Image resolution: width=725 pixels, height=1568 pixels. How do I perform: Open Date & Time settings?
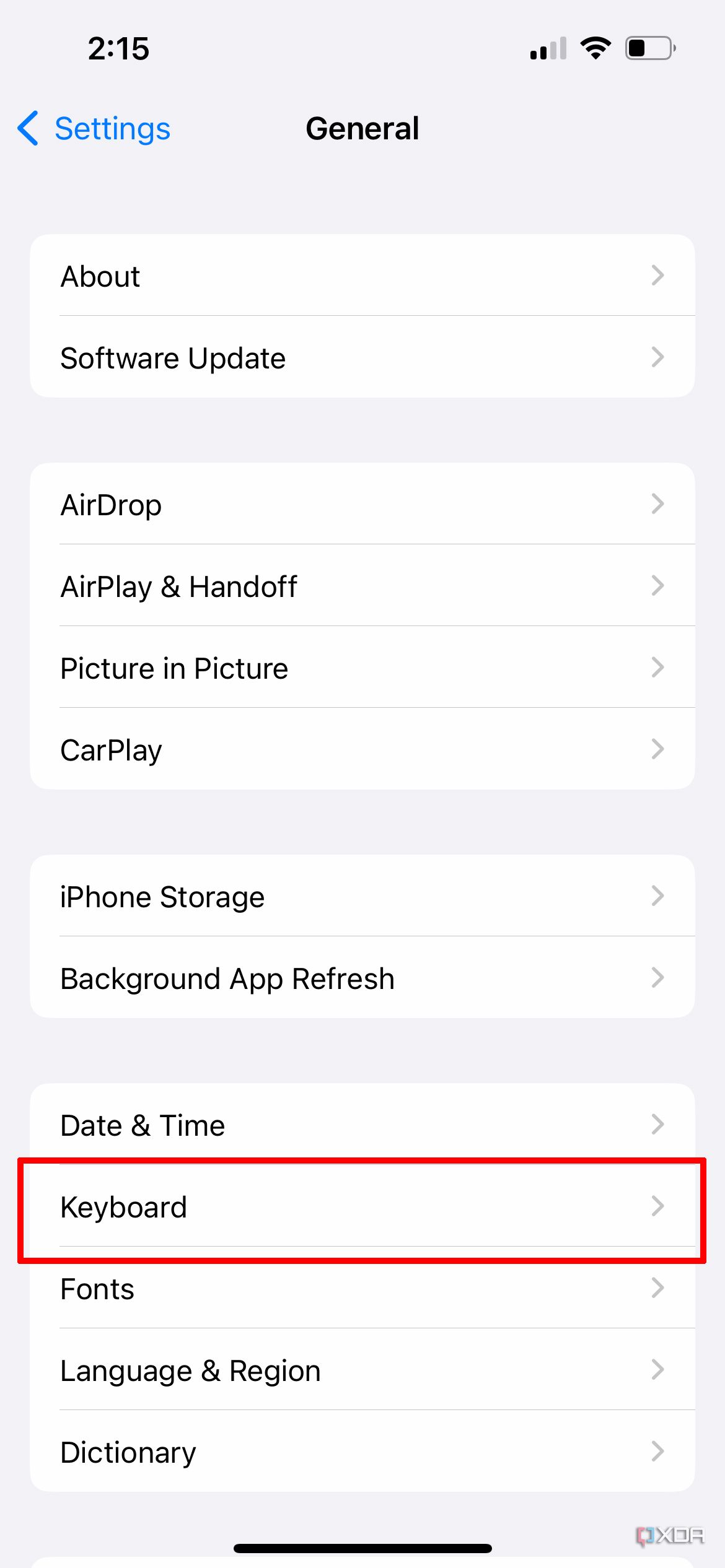tap(362, 1124)
